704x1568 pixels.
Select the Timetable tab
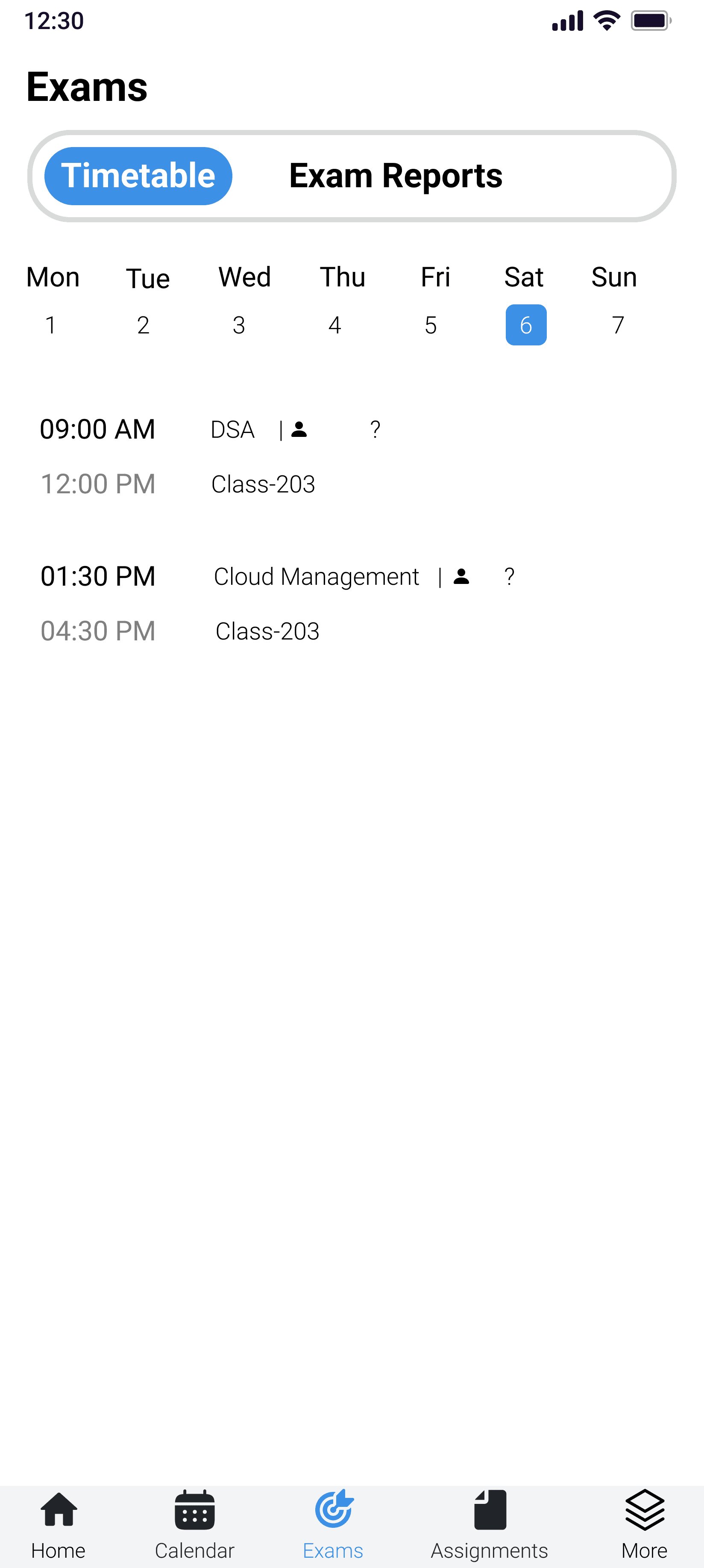138,176
